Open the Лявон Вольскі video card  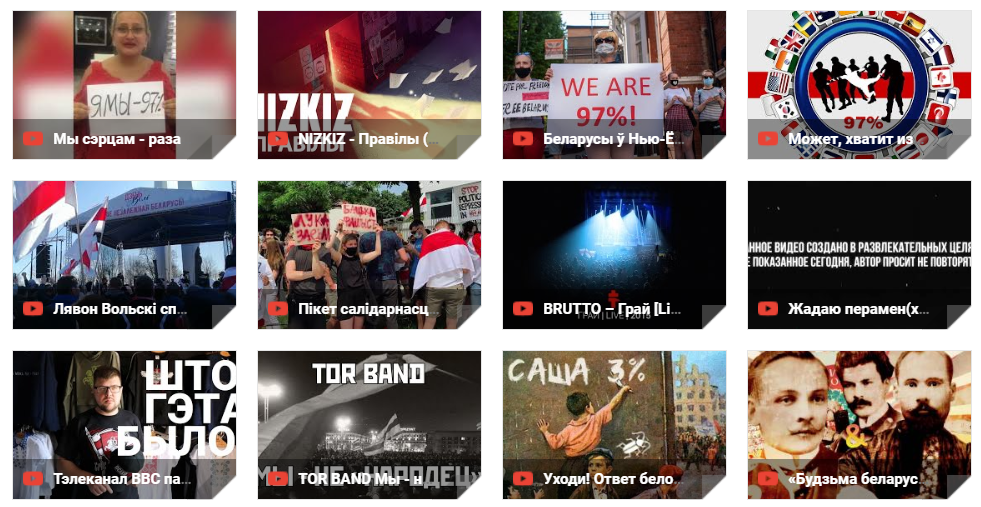click(x=124, y=255)
